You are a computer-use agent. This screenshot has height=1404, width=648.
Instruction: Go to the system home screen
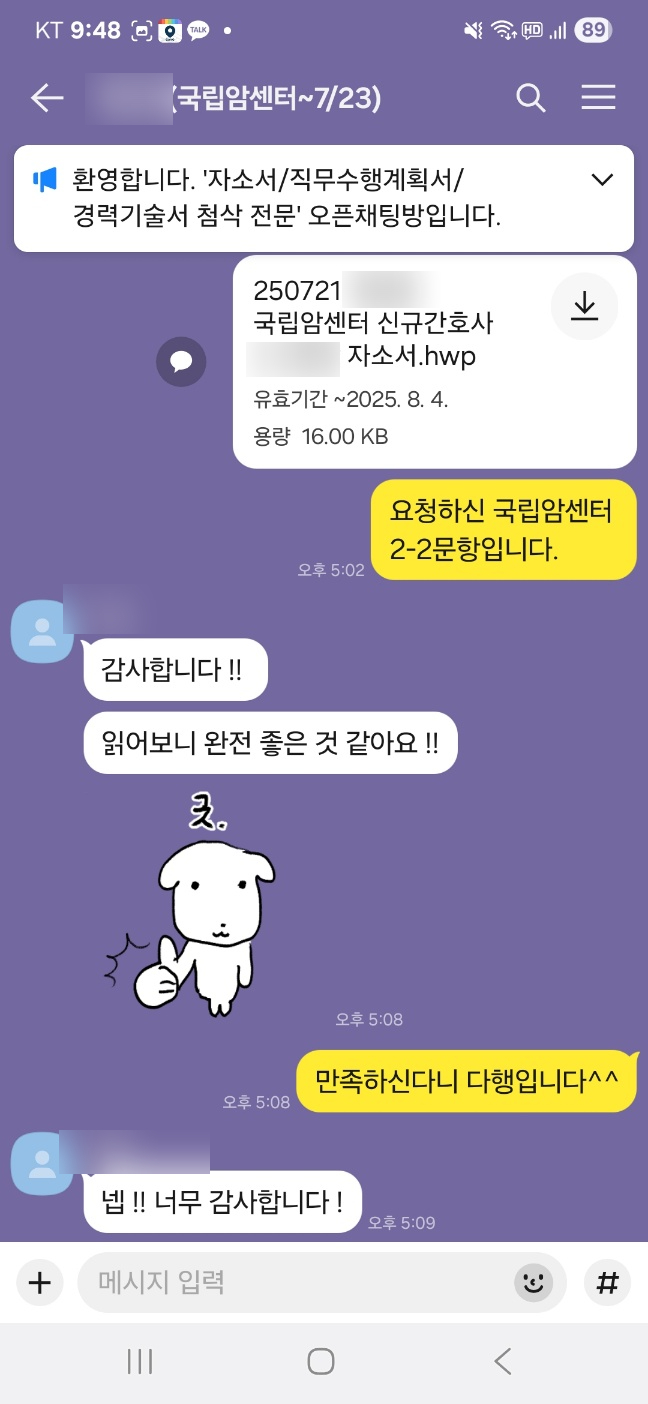tap(321, 1361)
